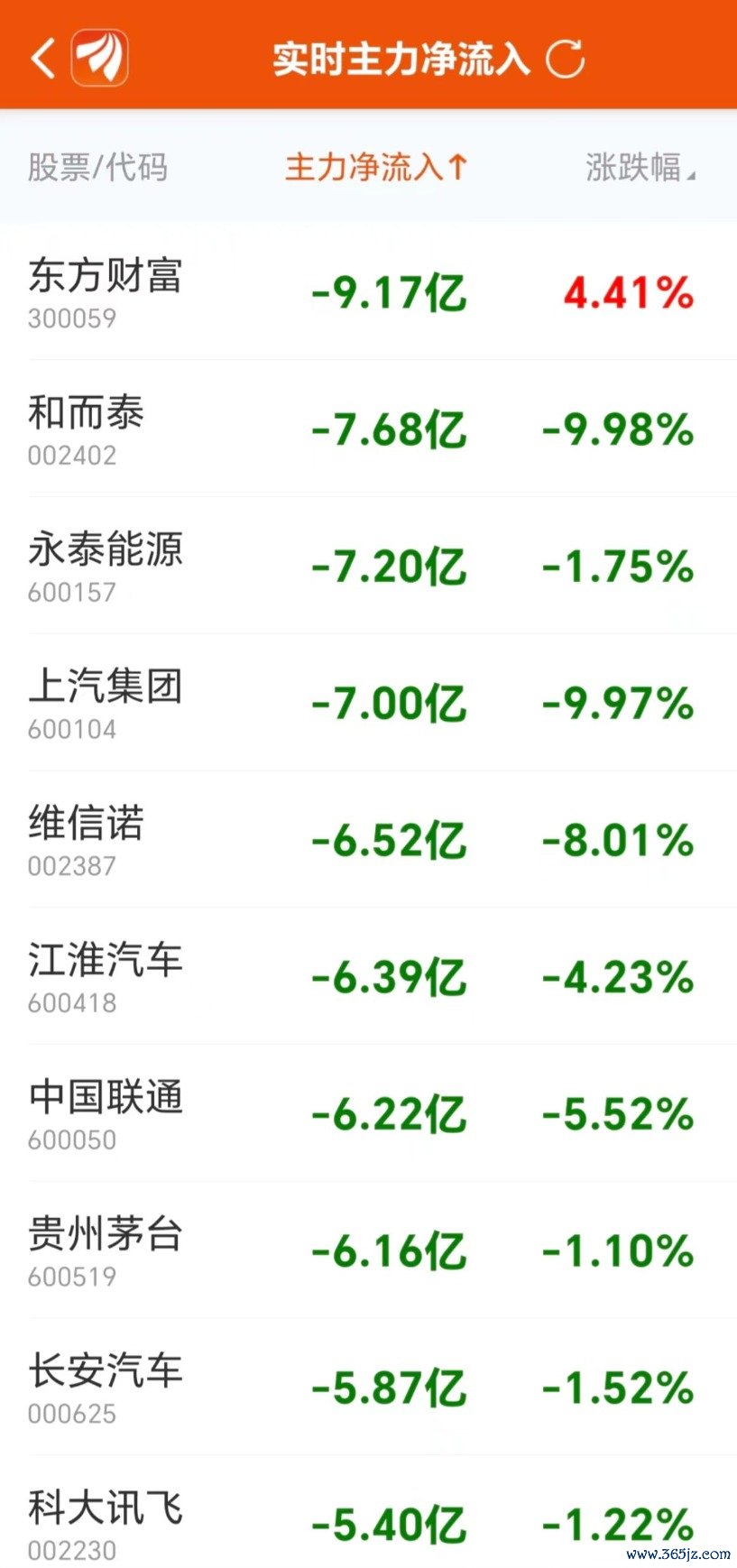This screenshot has width=737, height=1568.
Task: Open stock 东方财富 300059
Action: pyautogui.click(x=368, y=291)
